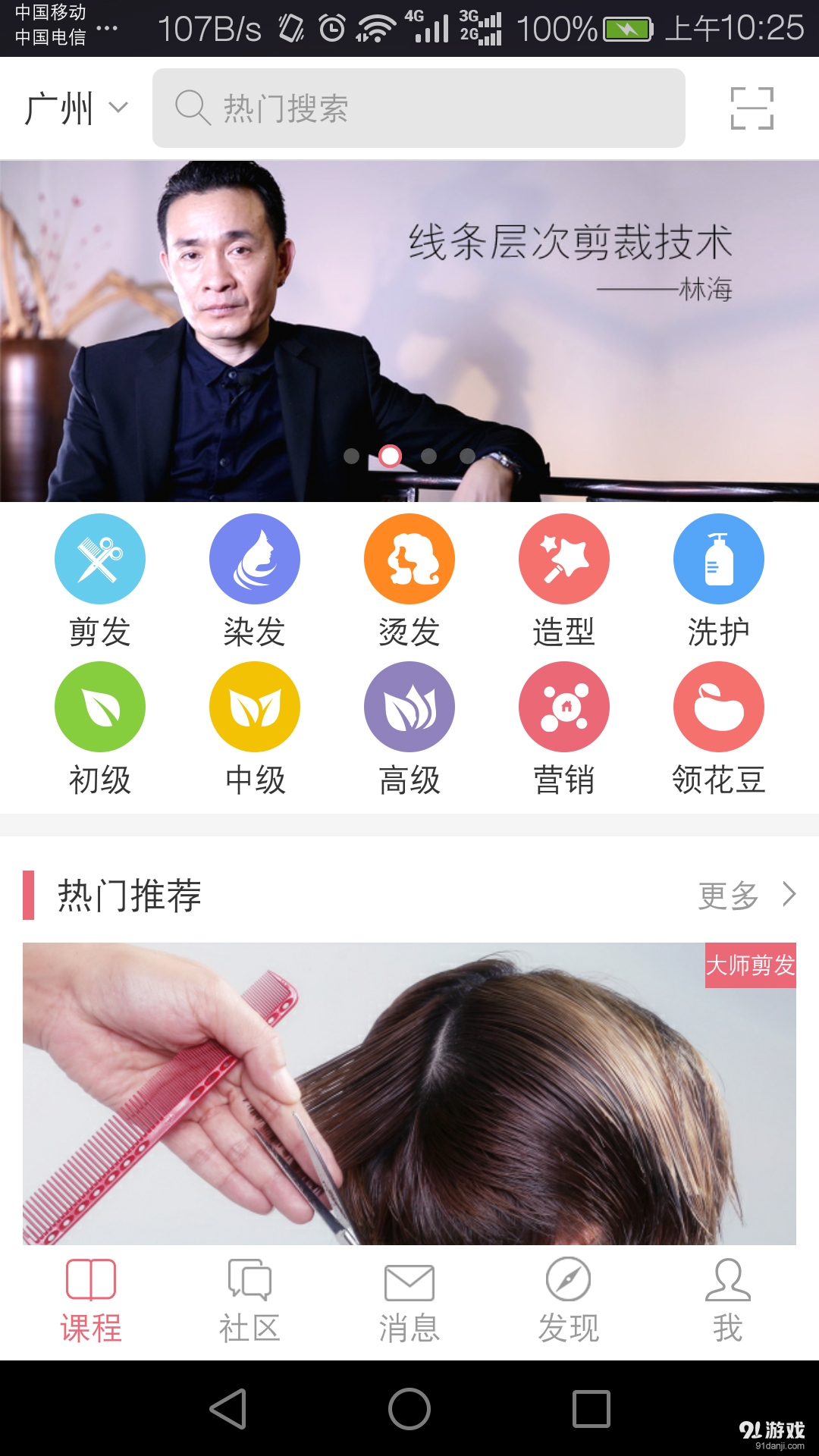The width and height of the screenshot is (819, 1456).
Task: Expand the 广州 city selector
Action: click(72, 108)
